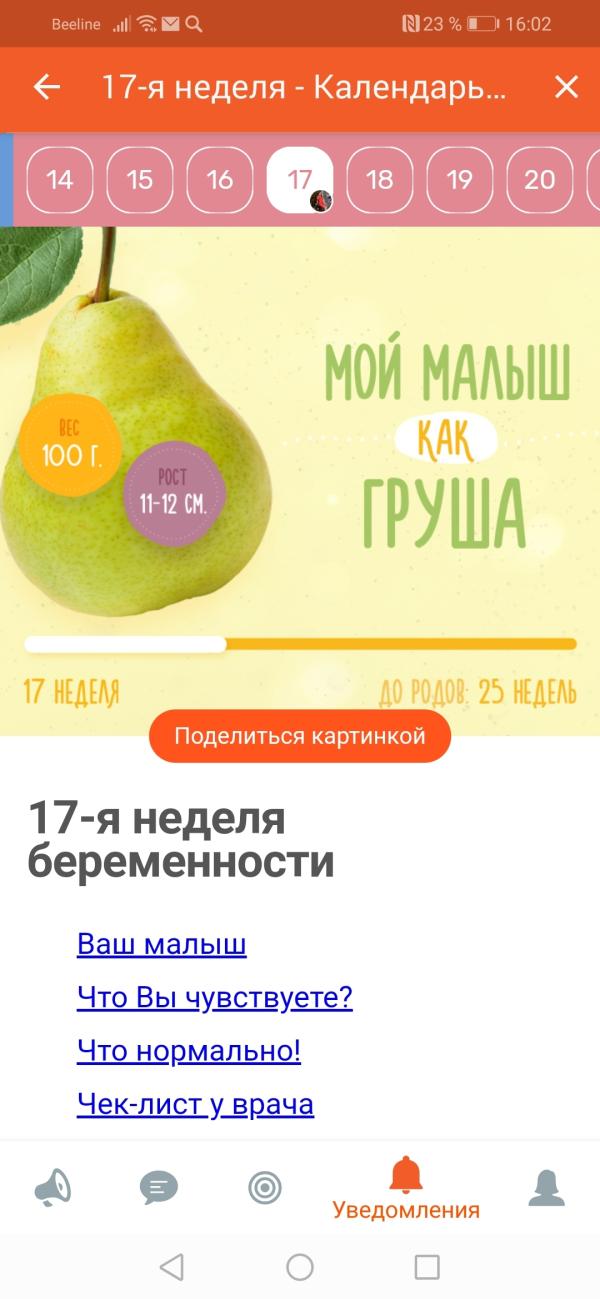Follow the Что нормально! link
The height and width of the screenshot is (1299, 600).
pos(189,1051)
